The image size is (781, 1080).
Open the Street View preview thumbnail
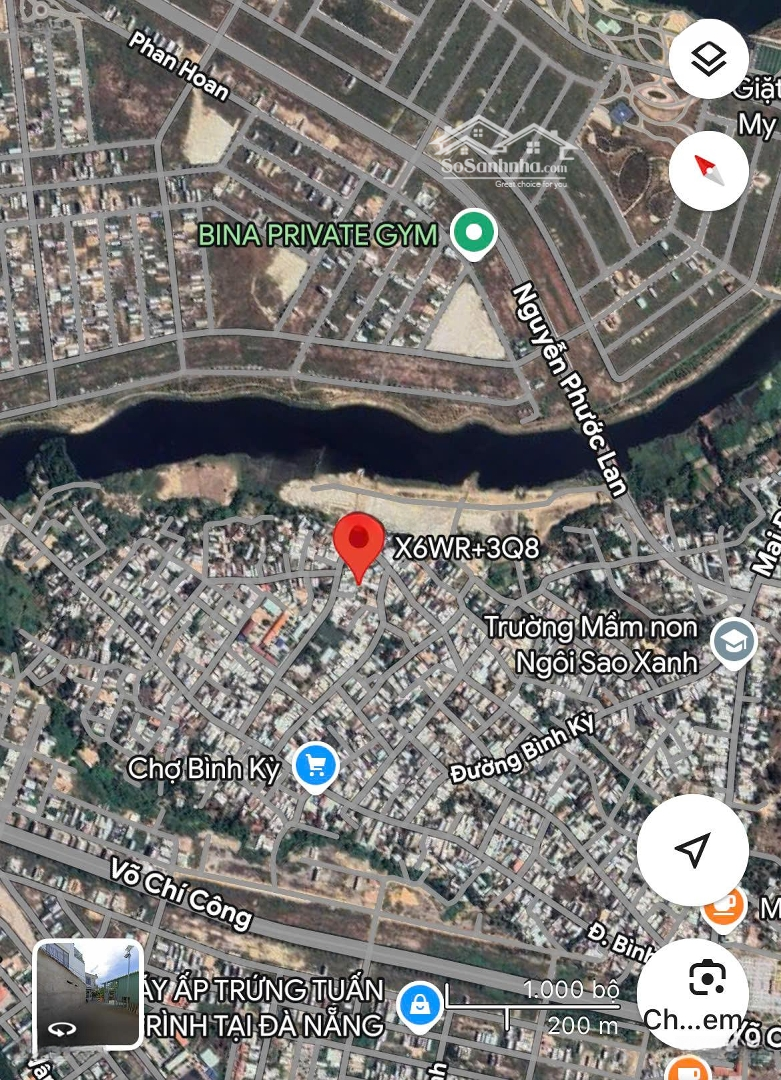(88, 994)
